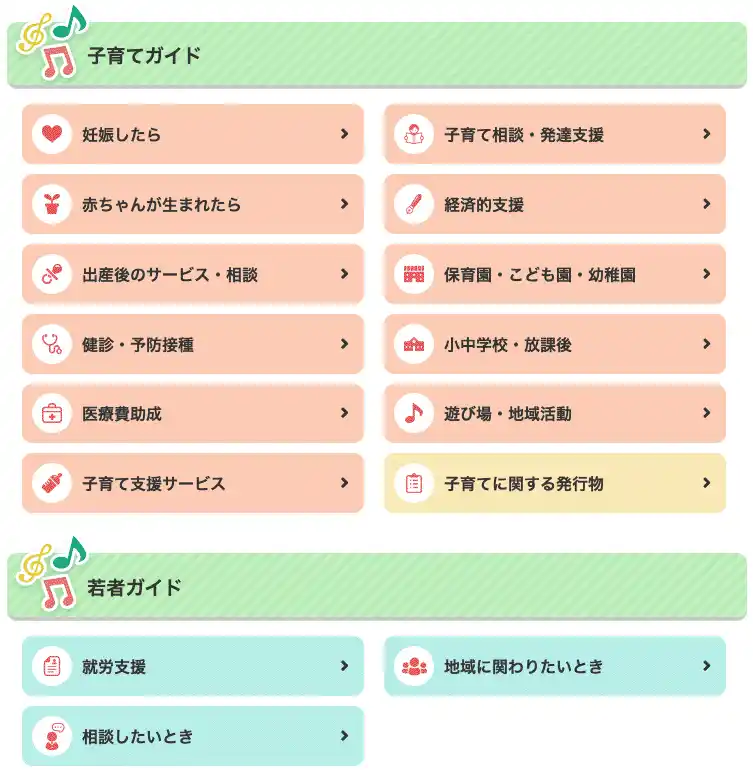Screen dimensions: 753x778
Task: Tap 赤ちゃんが生まれたら button
Action: (x=192, y=204)
